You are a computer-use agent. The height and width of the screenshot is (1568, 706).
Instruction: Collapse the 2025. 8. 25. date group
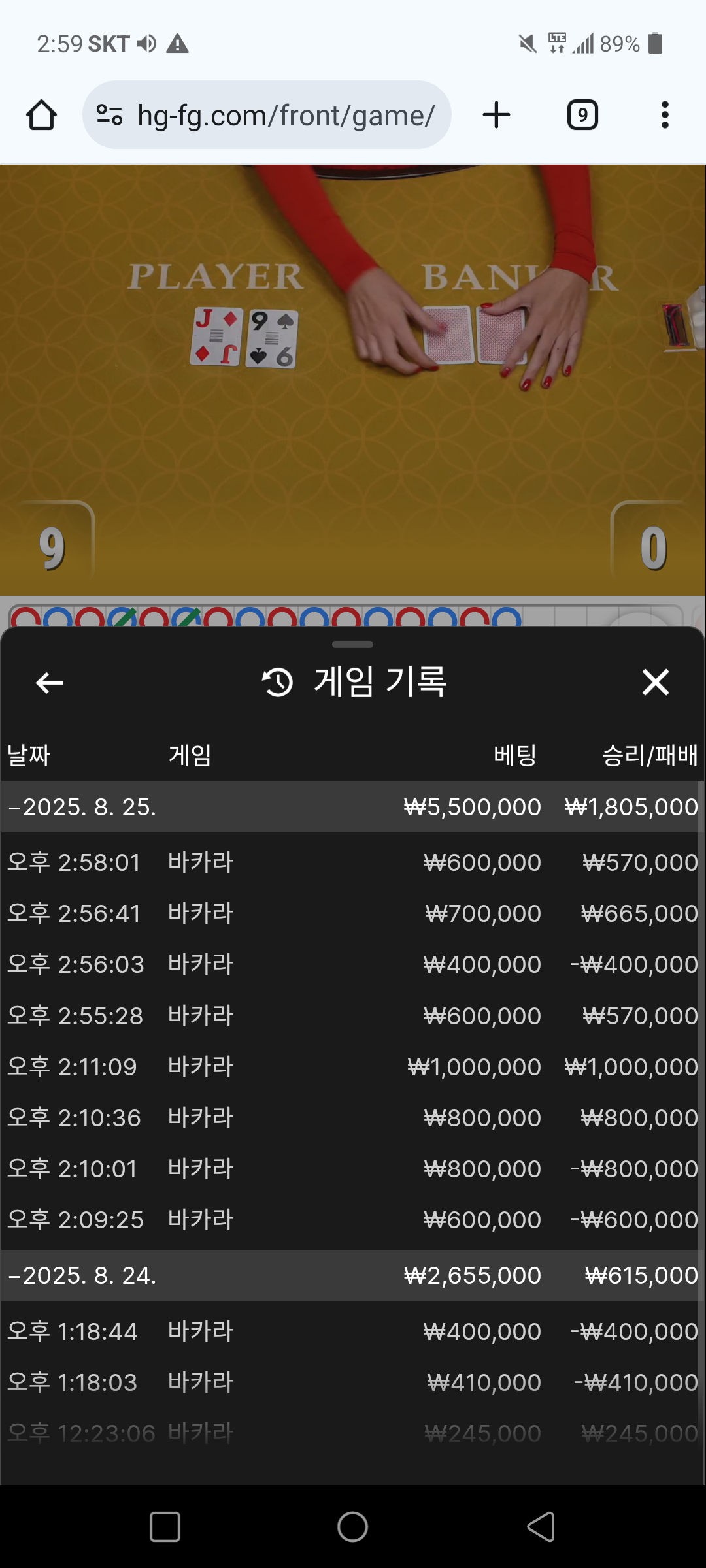[x=352, y=807]
